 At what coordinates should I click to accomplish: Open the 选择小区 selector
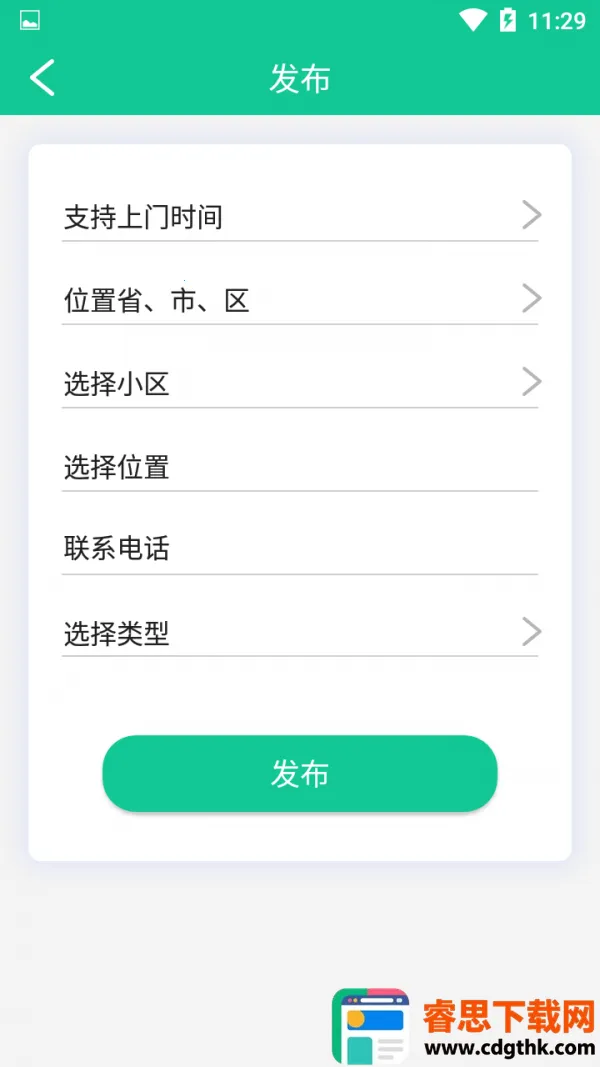[300, 382]
